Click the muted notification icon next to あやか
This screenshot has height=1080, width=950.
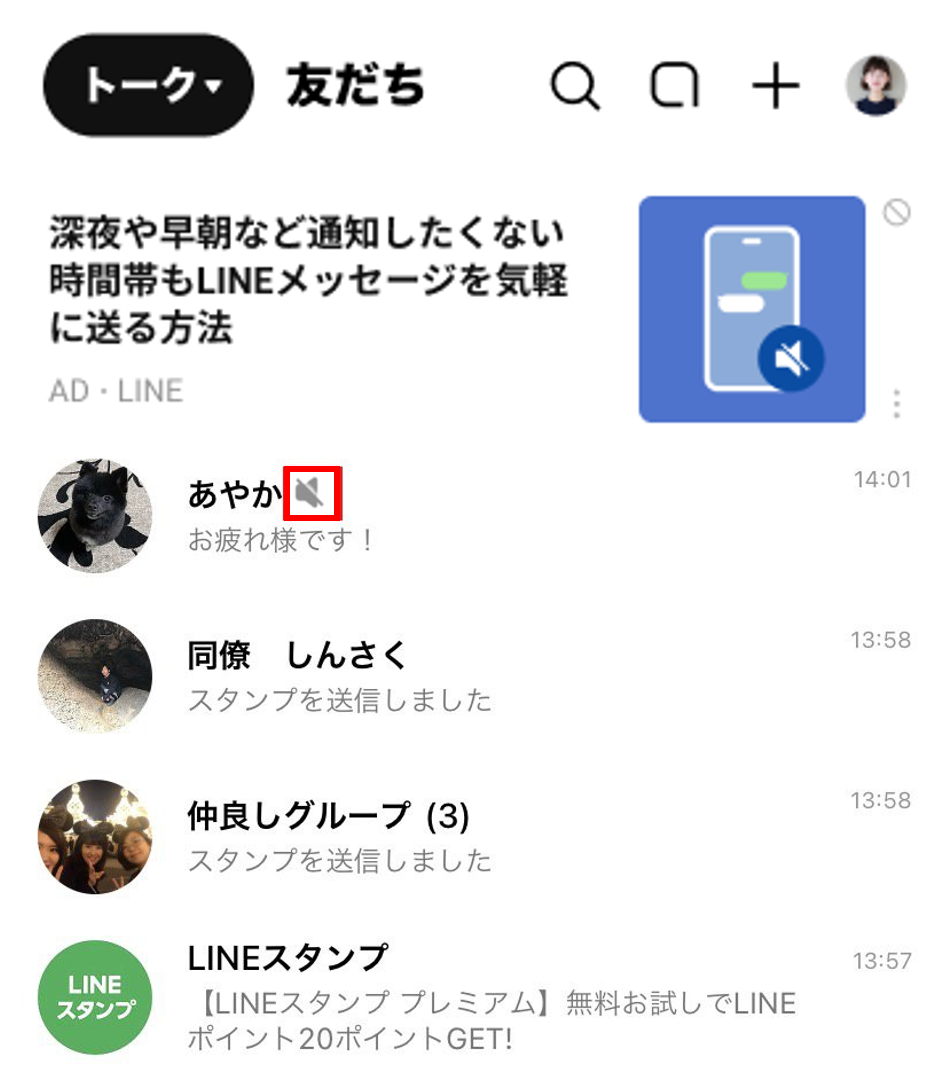pos(310,490)
